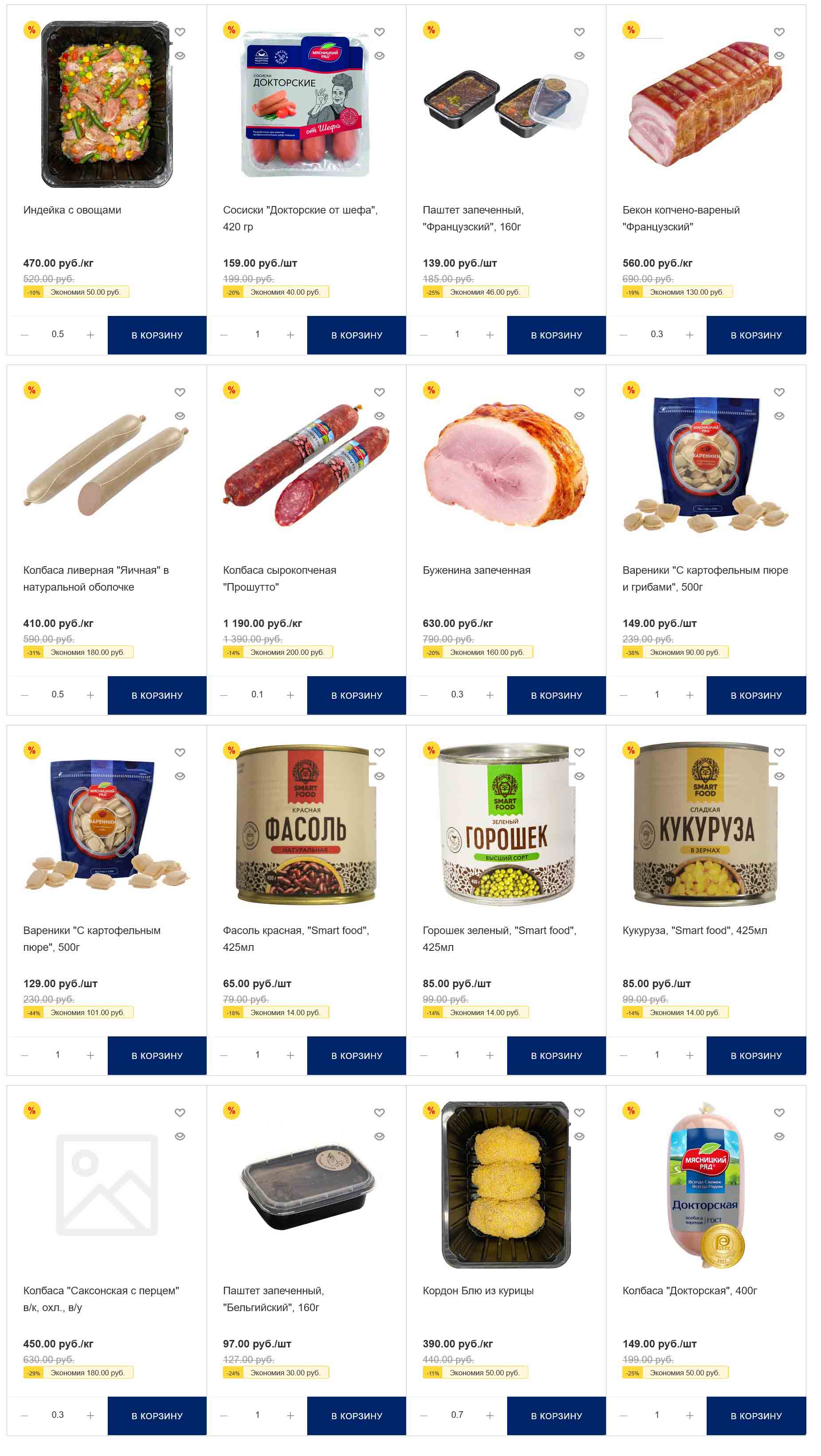Image resolution: width=821 pixels, height=1456 pixels.
Task: Add Фасоль красная Smart food to cart
Action: (x=356, y=1055)
